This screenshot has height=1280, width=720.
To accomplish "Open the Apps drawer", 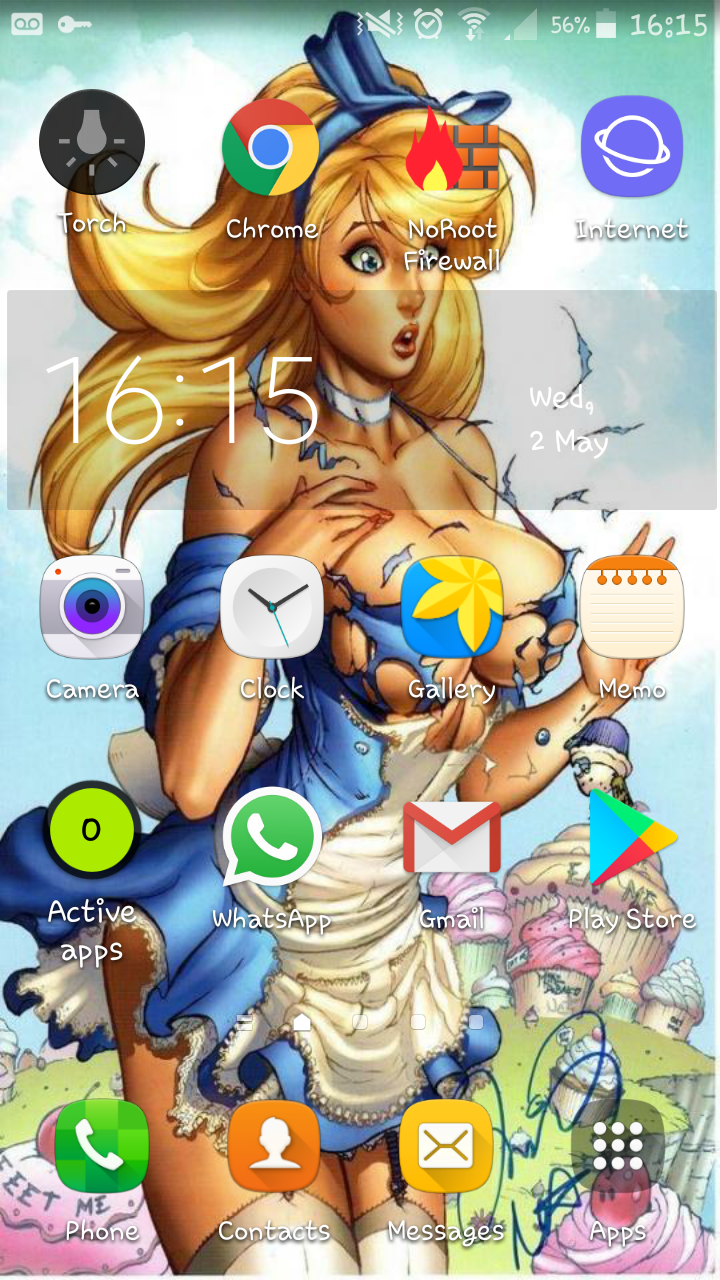I will 617,1146.
